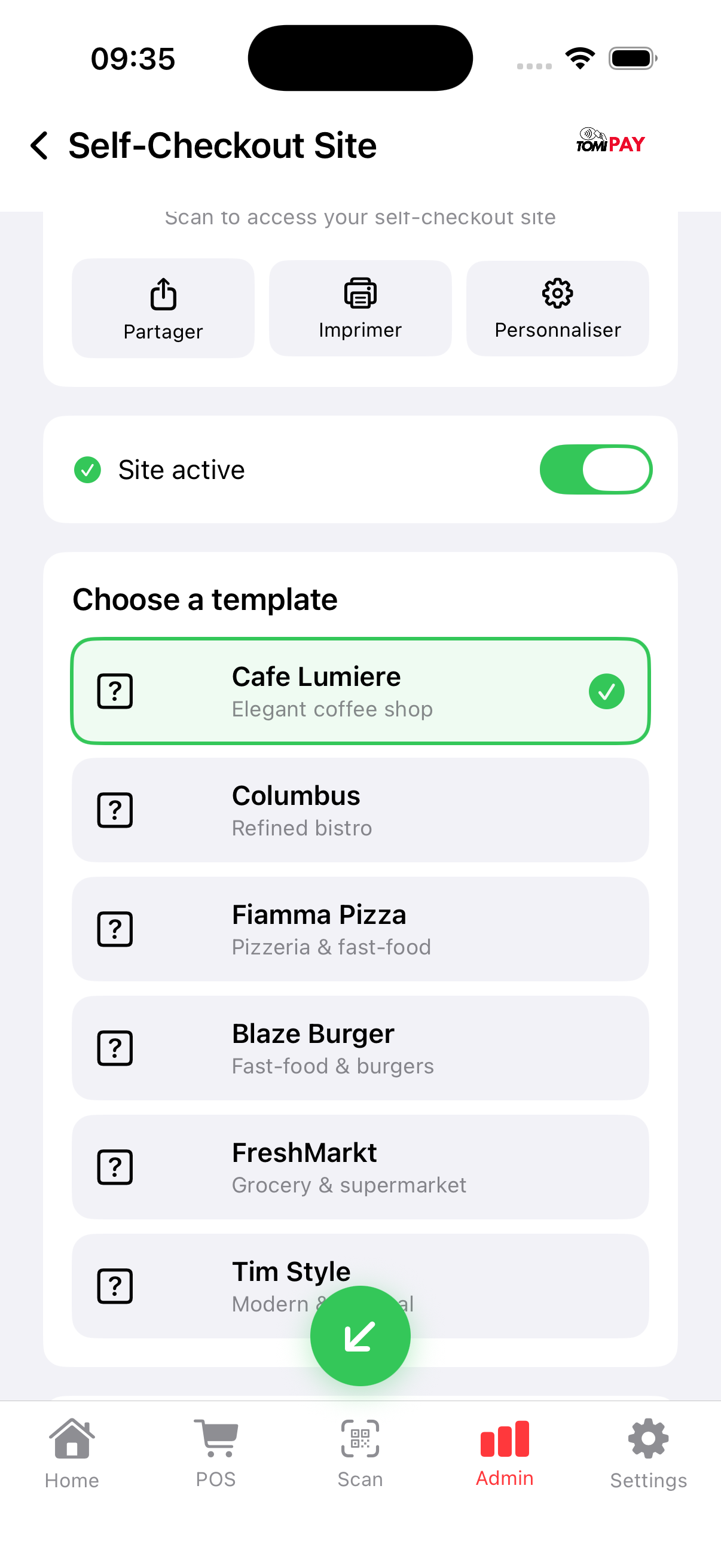721x1568 pixels.
Task: Tap the green floating arrow button
Action: [x=360, y=1336]
